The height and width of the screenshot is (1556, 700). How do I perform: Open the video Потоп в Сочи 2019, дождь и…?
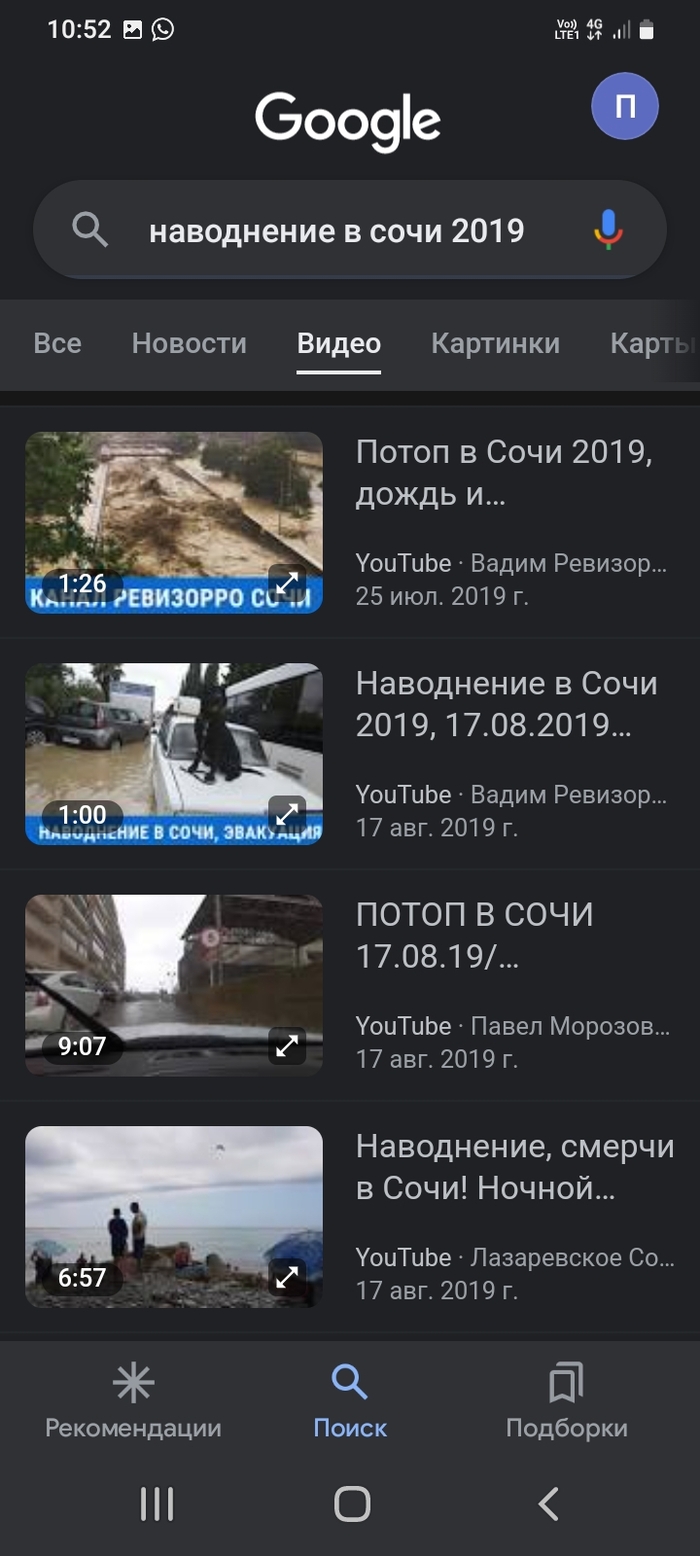(504, 470)
